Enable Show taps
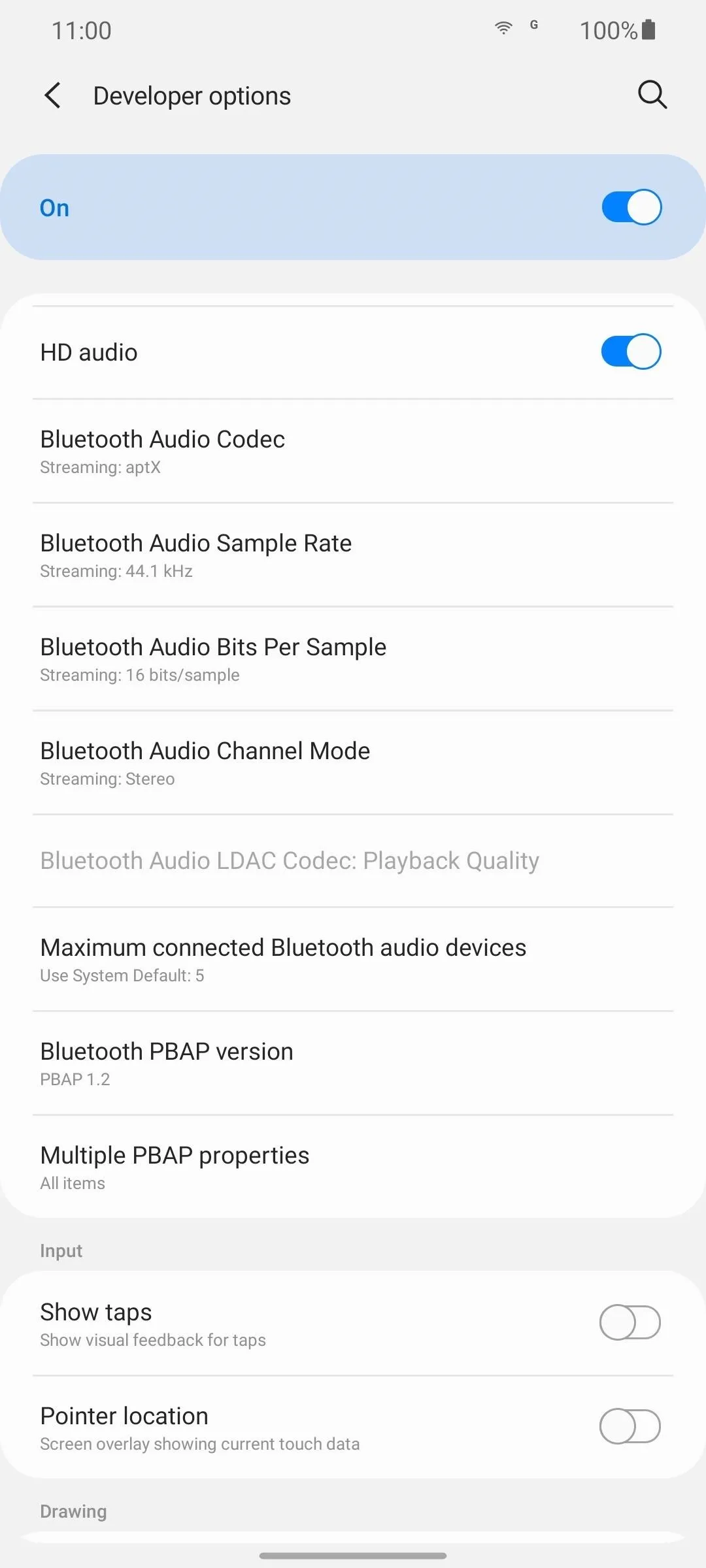This screenshot has height=1568, width=706. [630, 1322]
